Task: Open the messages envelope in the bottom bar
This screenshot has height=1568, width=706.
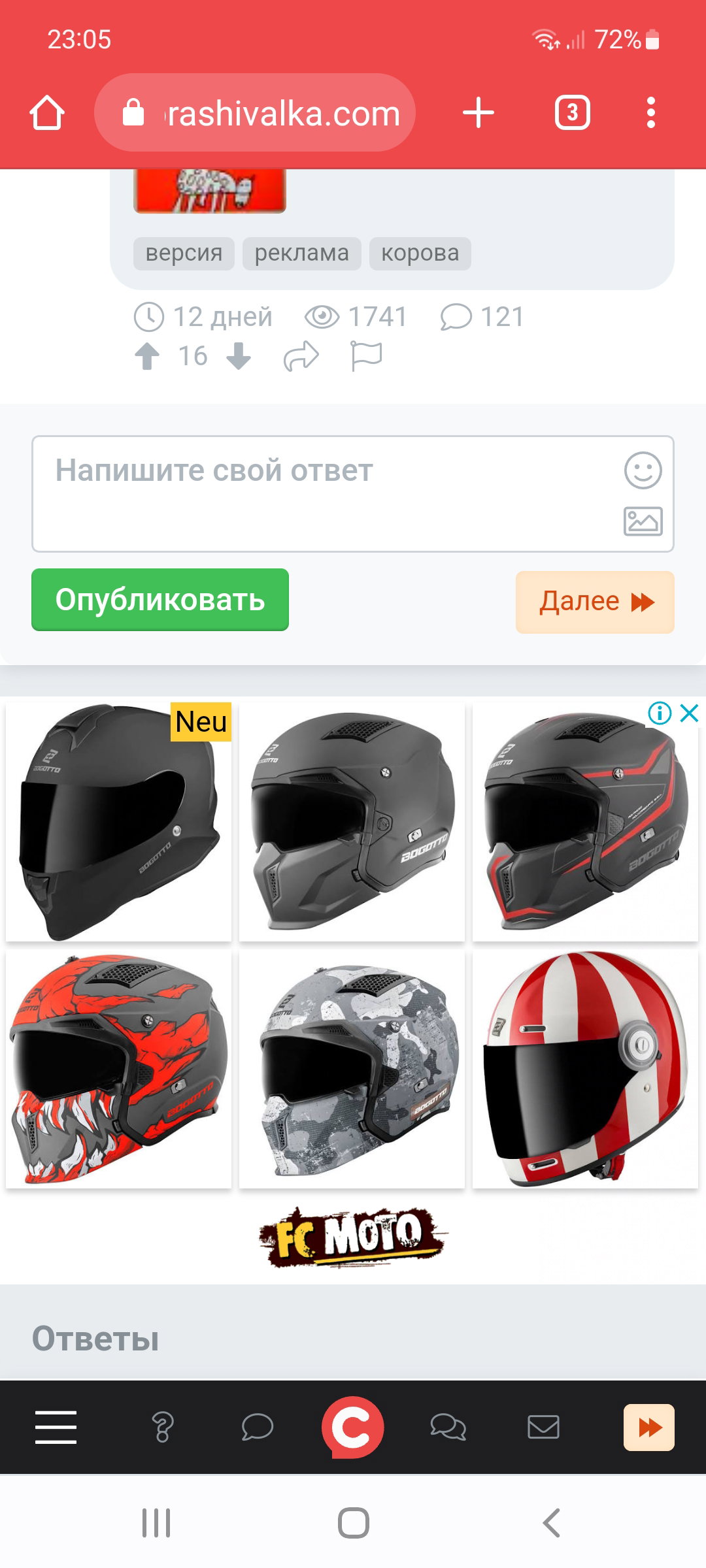Action: 543,1427
